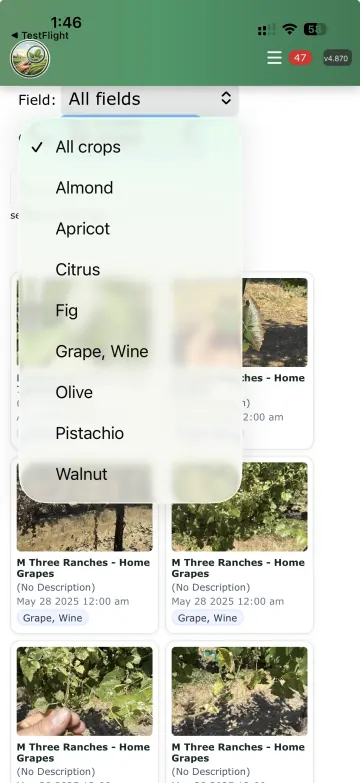Select Almond from the crop list
Screen dimensions: 360x783
(x=131, y=188)
